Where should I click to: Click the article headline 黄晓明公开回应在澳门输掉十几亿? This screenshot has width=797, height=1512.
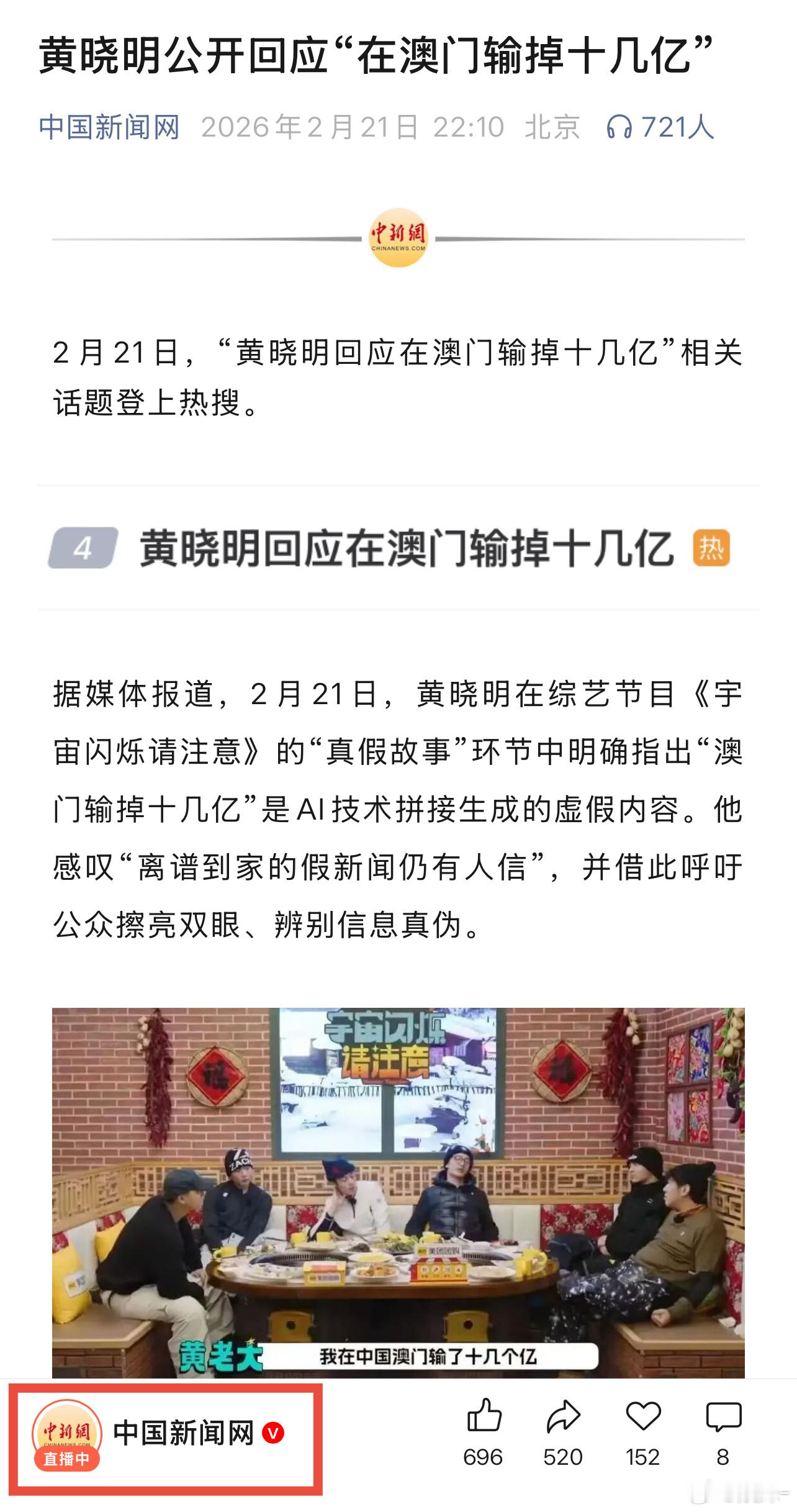[x=379, y=55]
